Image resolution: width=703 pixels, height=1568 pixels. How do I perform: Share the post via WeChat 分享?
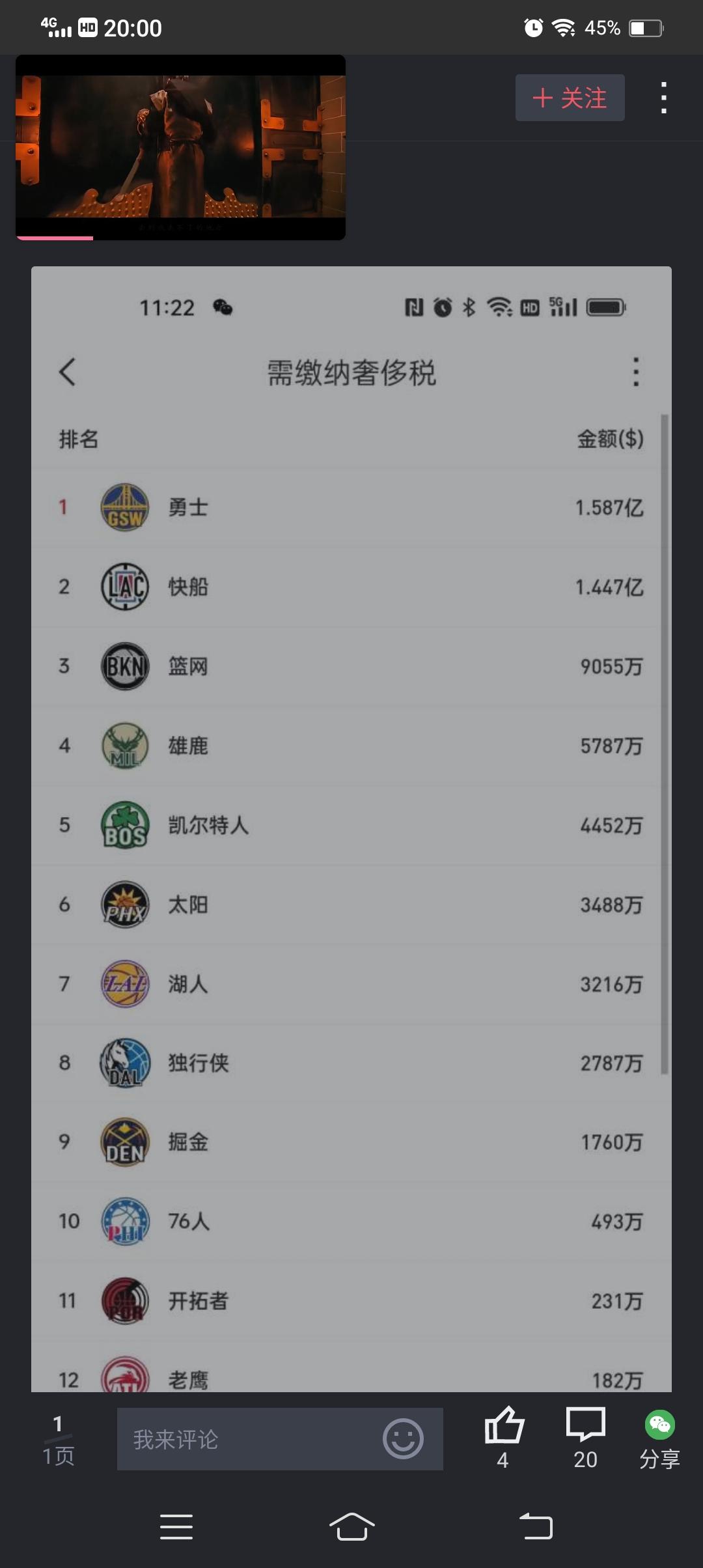click(x=659, y=1437)
